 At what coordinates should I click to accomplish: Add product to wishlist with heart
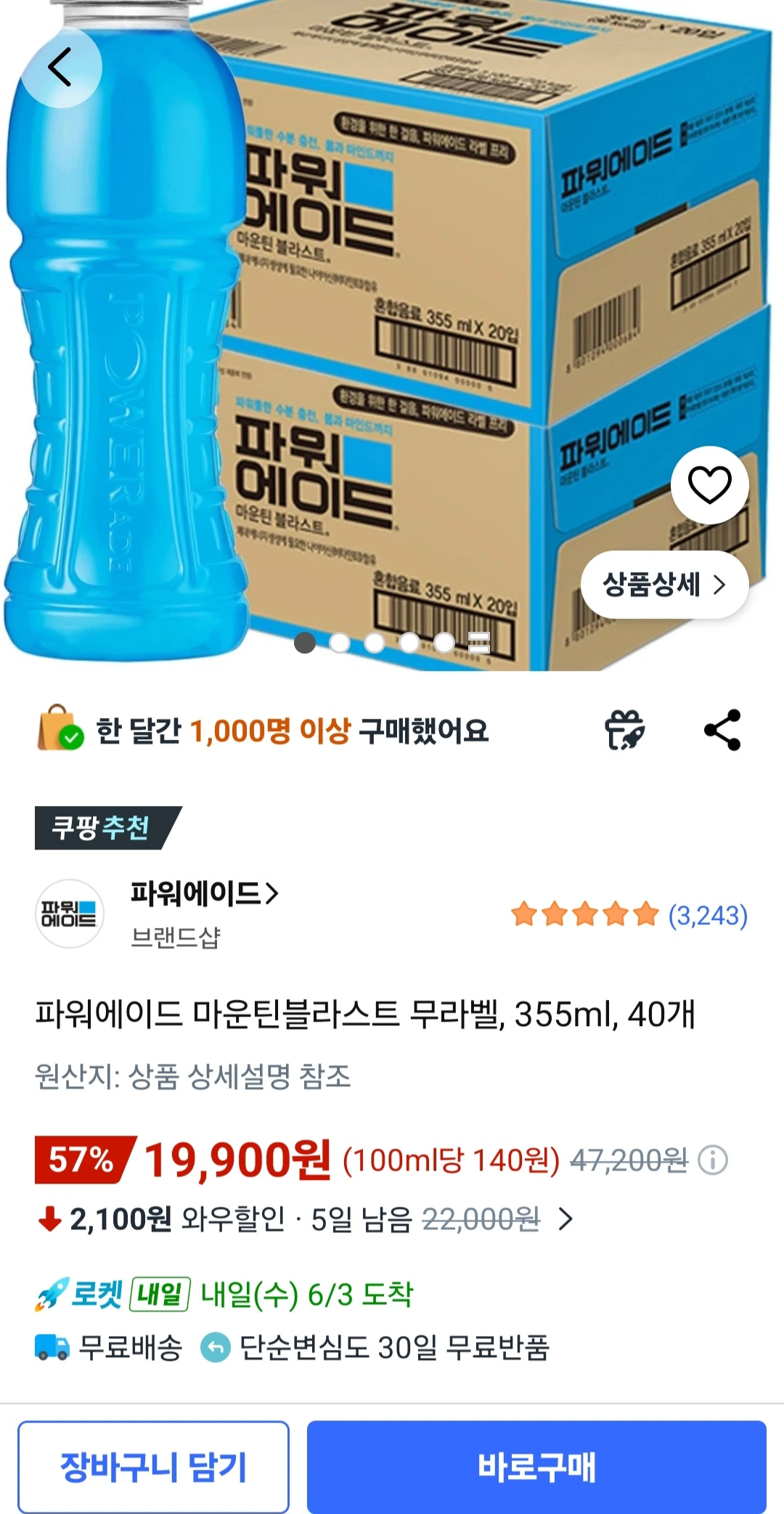coord(709,485)
